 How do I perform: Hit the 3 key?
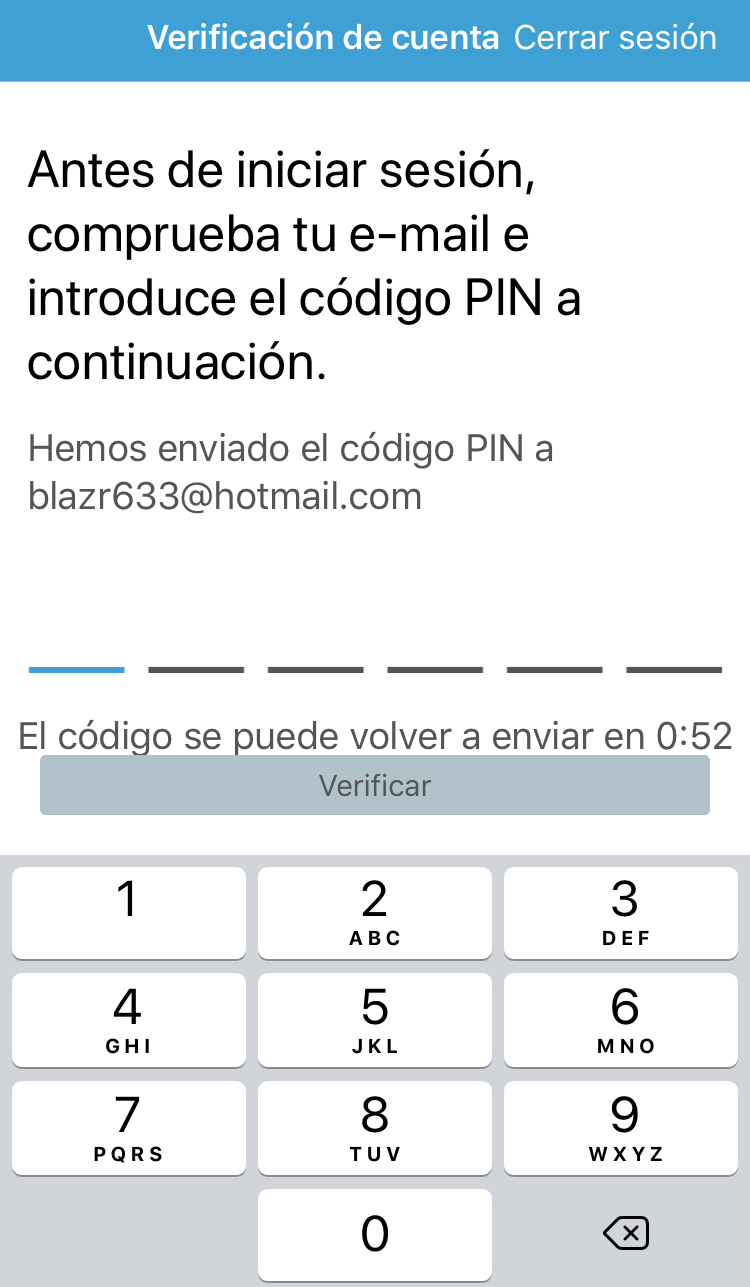[621, 913]
